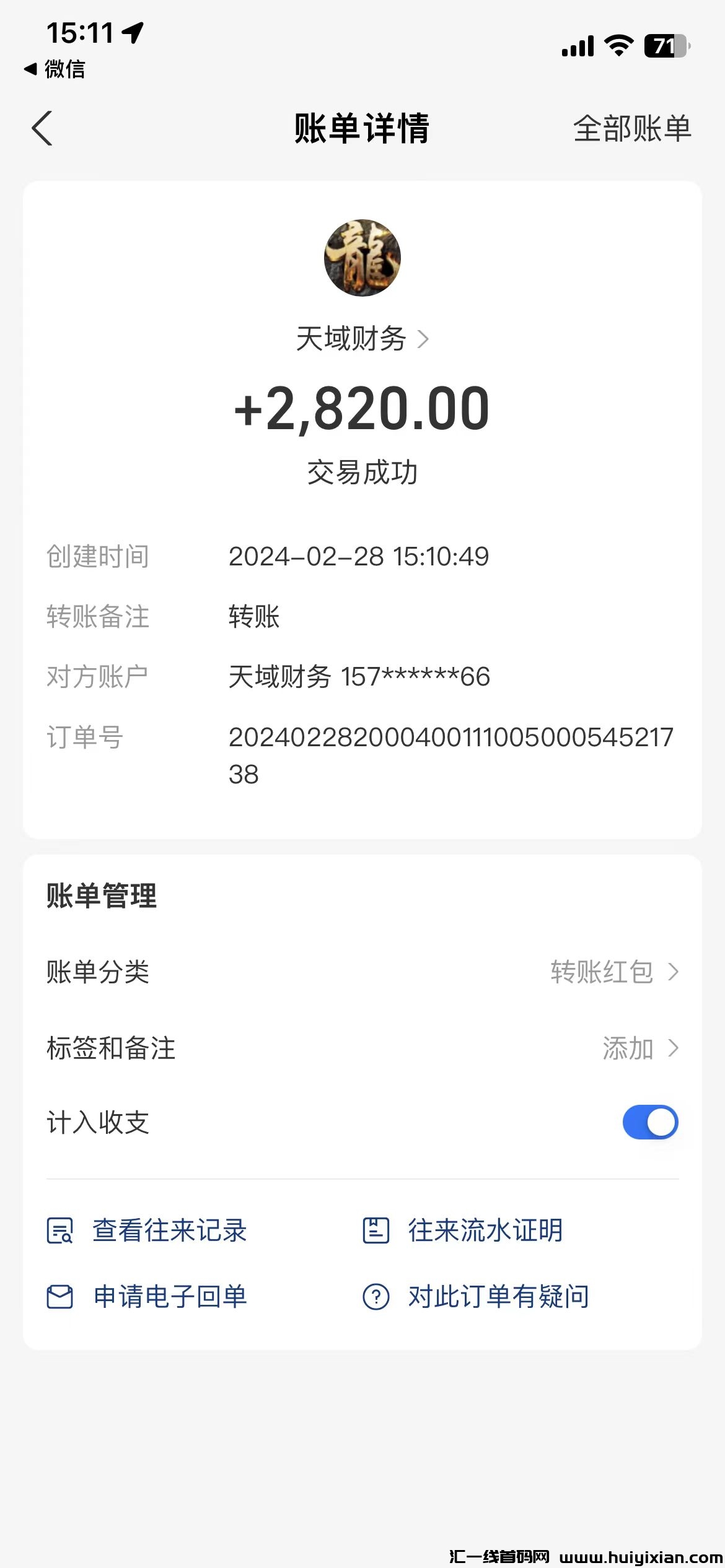Click 申请电子回单 text link
725x1568 pixels.
tap(169, 1294)
